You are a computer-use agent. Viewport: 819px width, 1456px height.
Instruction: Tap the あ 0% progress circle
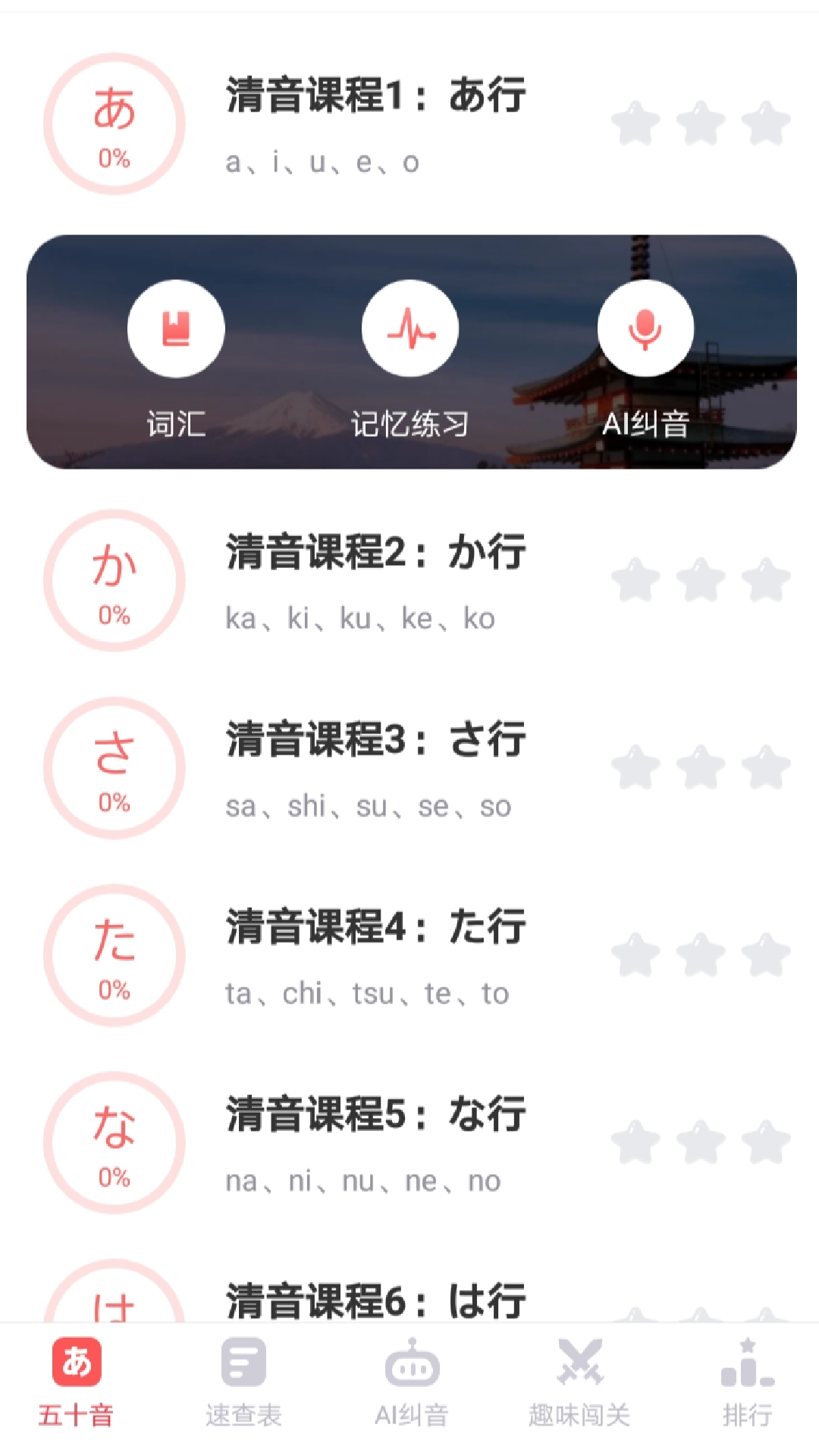click(114, 123)
